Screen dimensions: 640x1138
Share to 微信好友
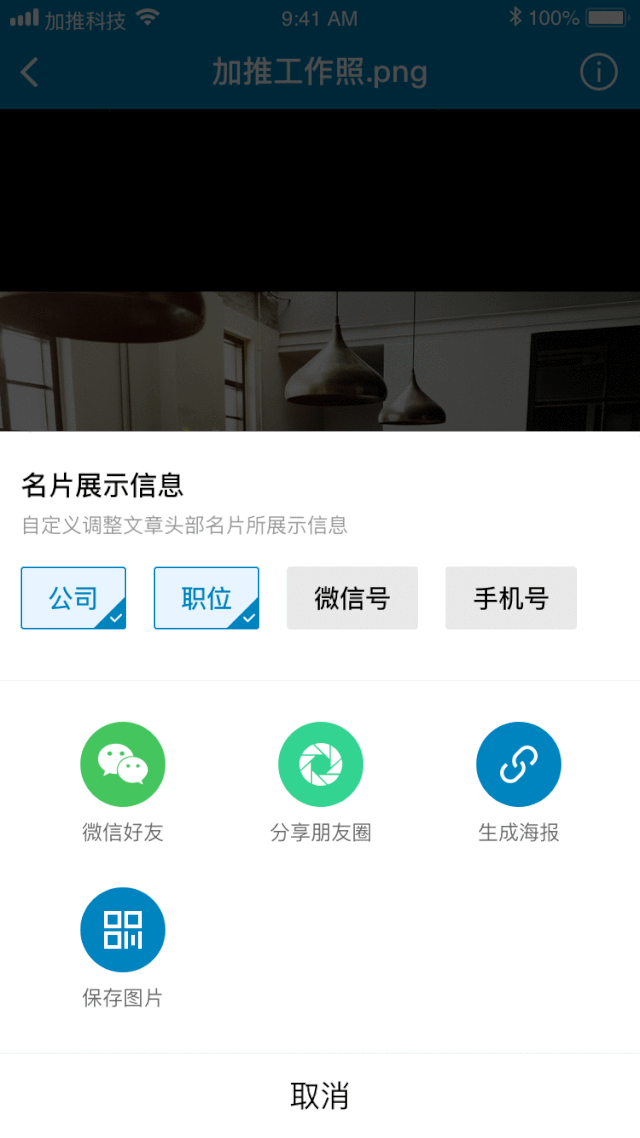[122, 765]
